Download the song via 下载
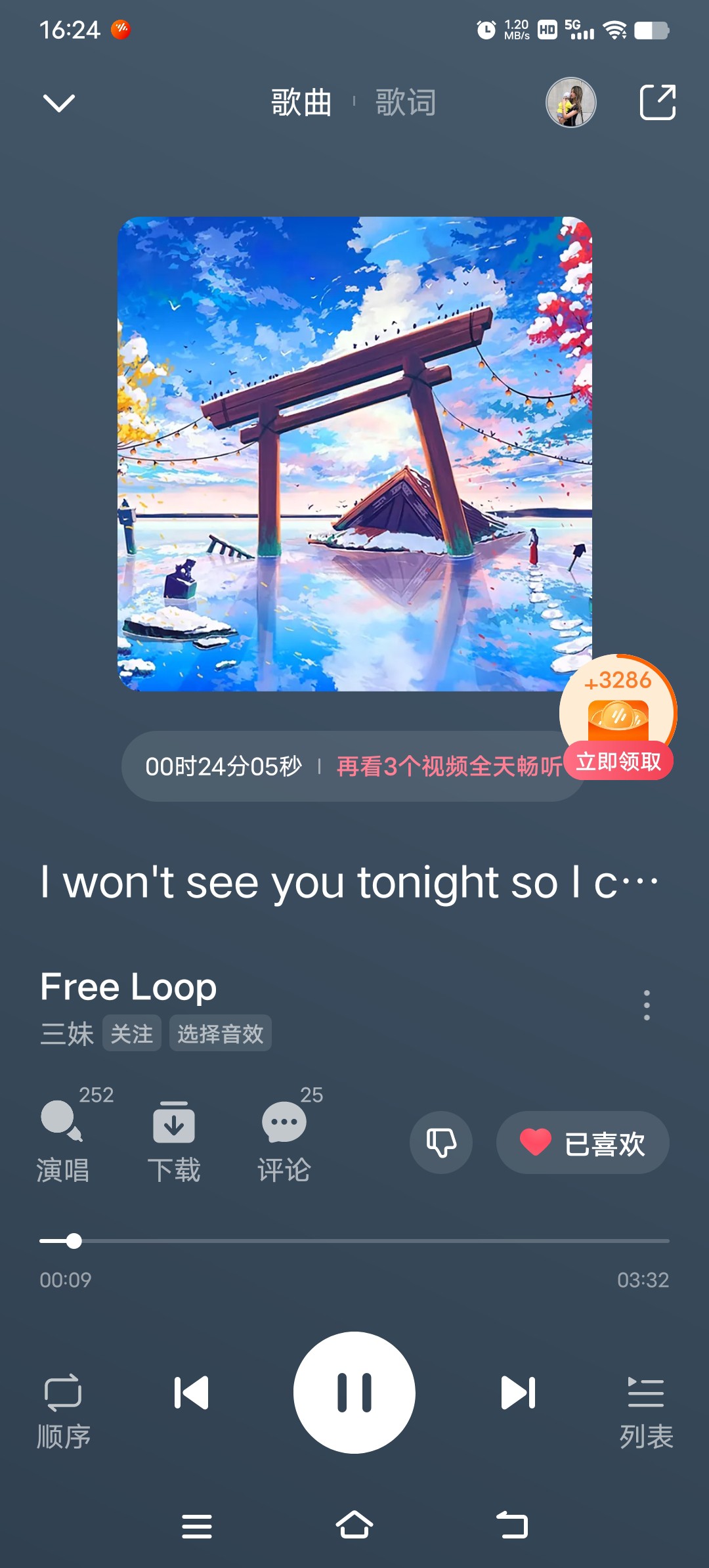The width and height of the screenshot is (709, 1568). tap(174, 1141)
